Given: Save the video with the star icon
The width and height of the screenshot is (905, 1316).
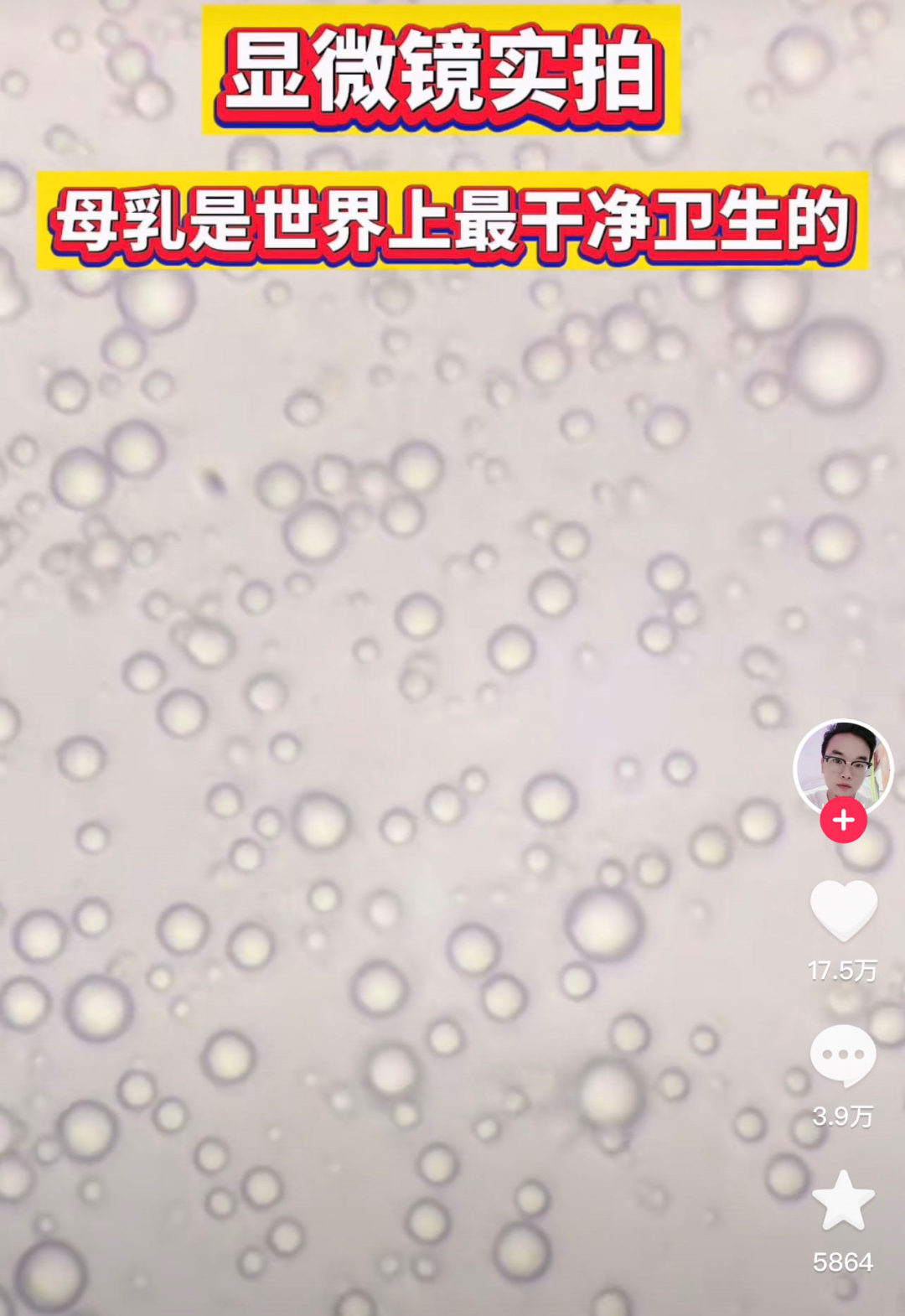Looking at the screenshot, I should point(843,1201).
